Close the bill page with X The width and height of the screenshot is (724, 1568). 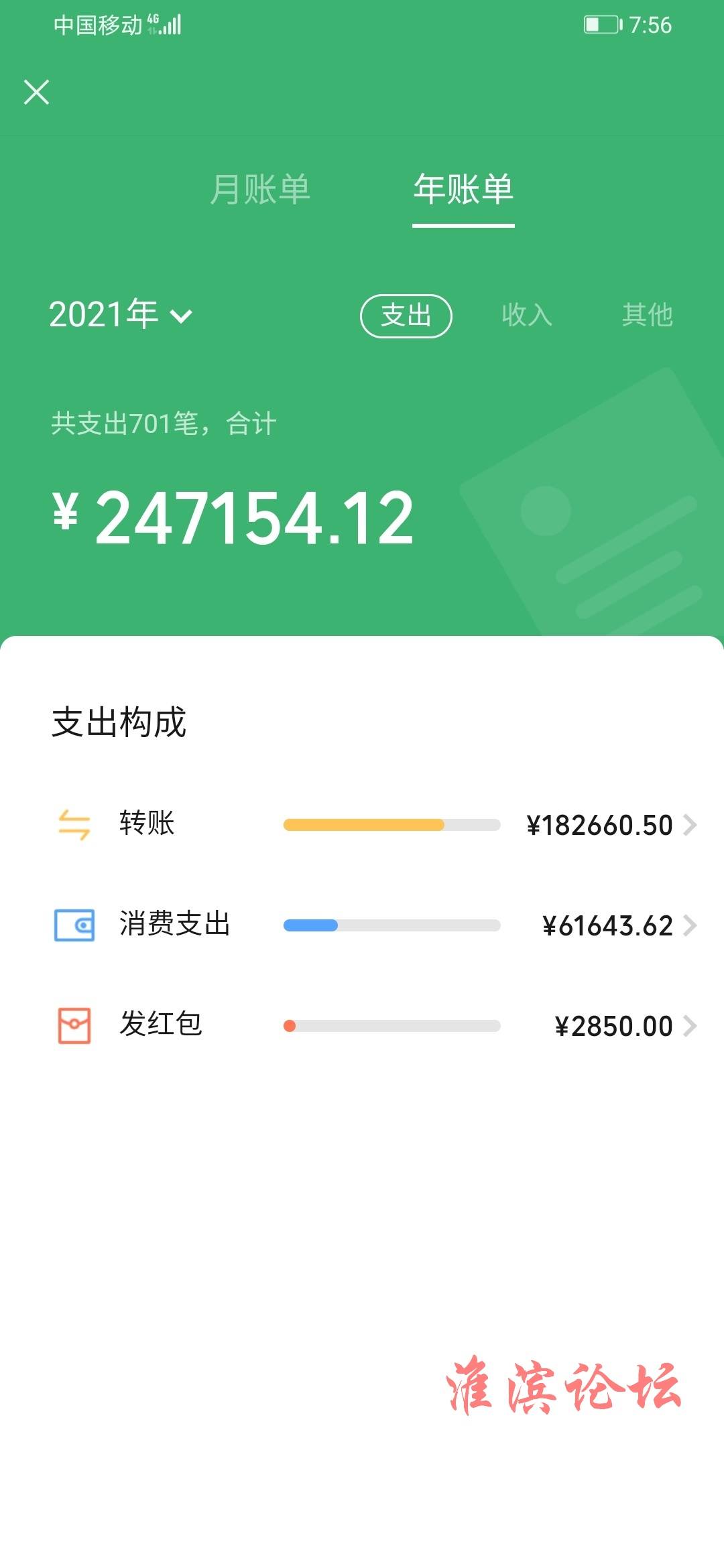(x=36, y=92)
